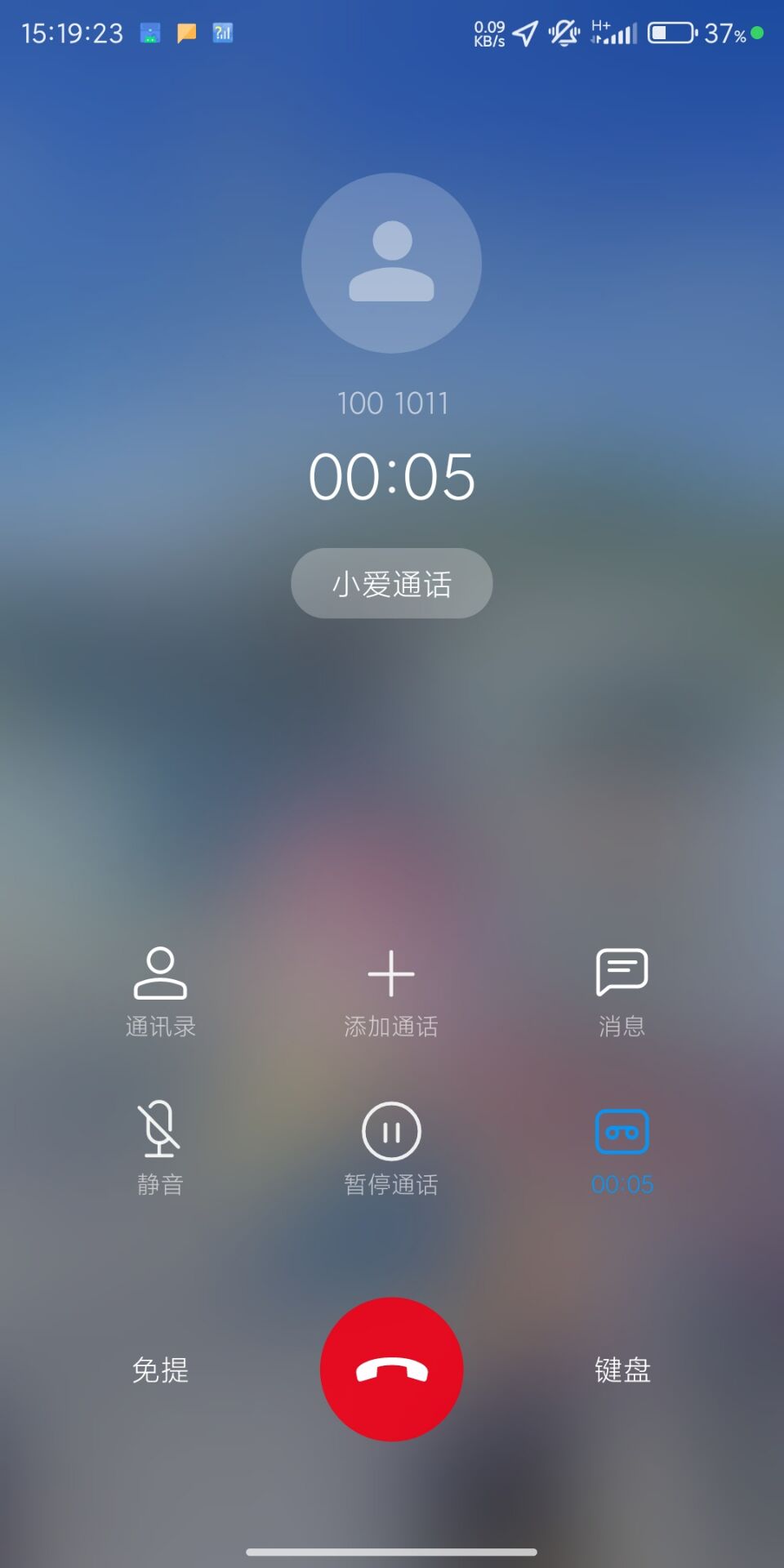Tap the 小爱通话 chip
The image size is (784, 1568).
[391, 583]
